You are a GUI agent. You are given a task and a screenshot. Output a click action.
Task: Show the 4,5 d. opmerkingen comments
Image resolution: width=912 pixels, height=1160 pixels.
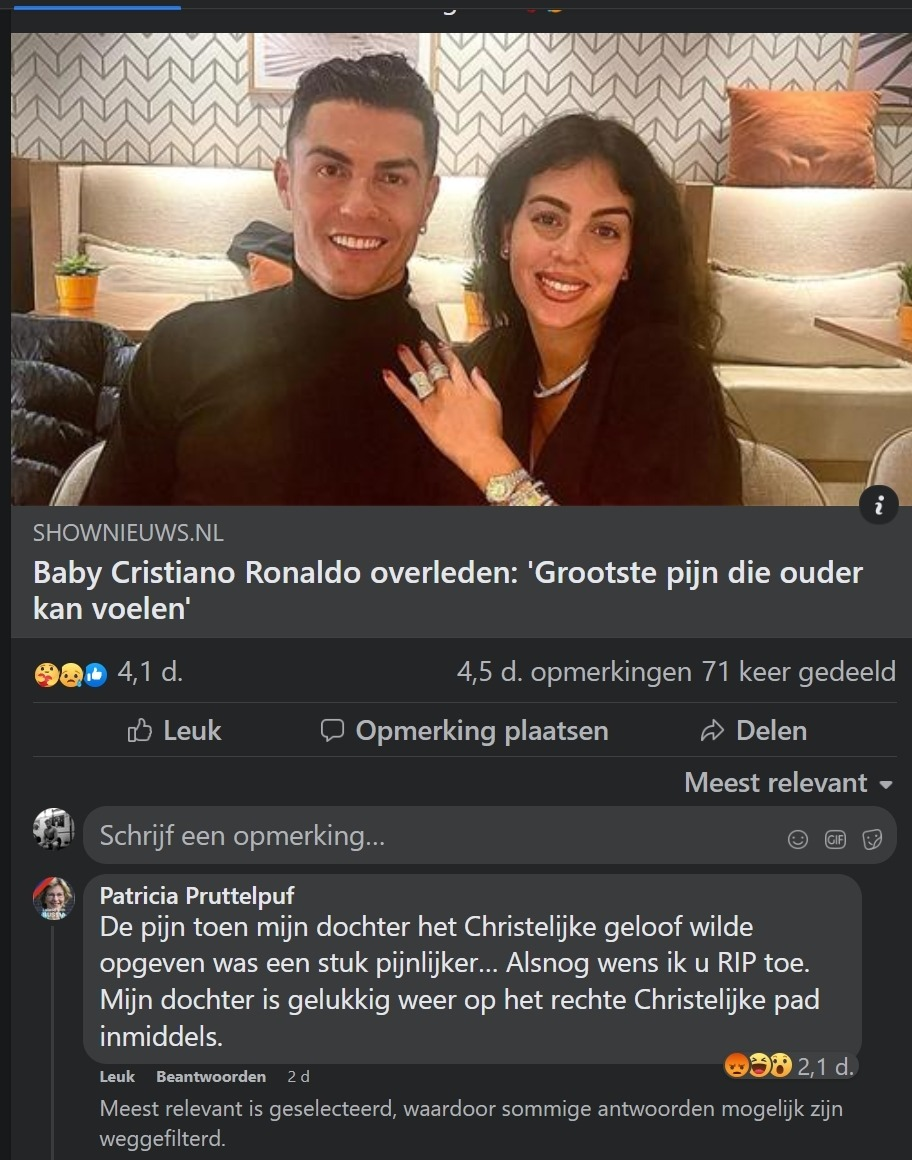point(573,673)
